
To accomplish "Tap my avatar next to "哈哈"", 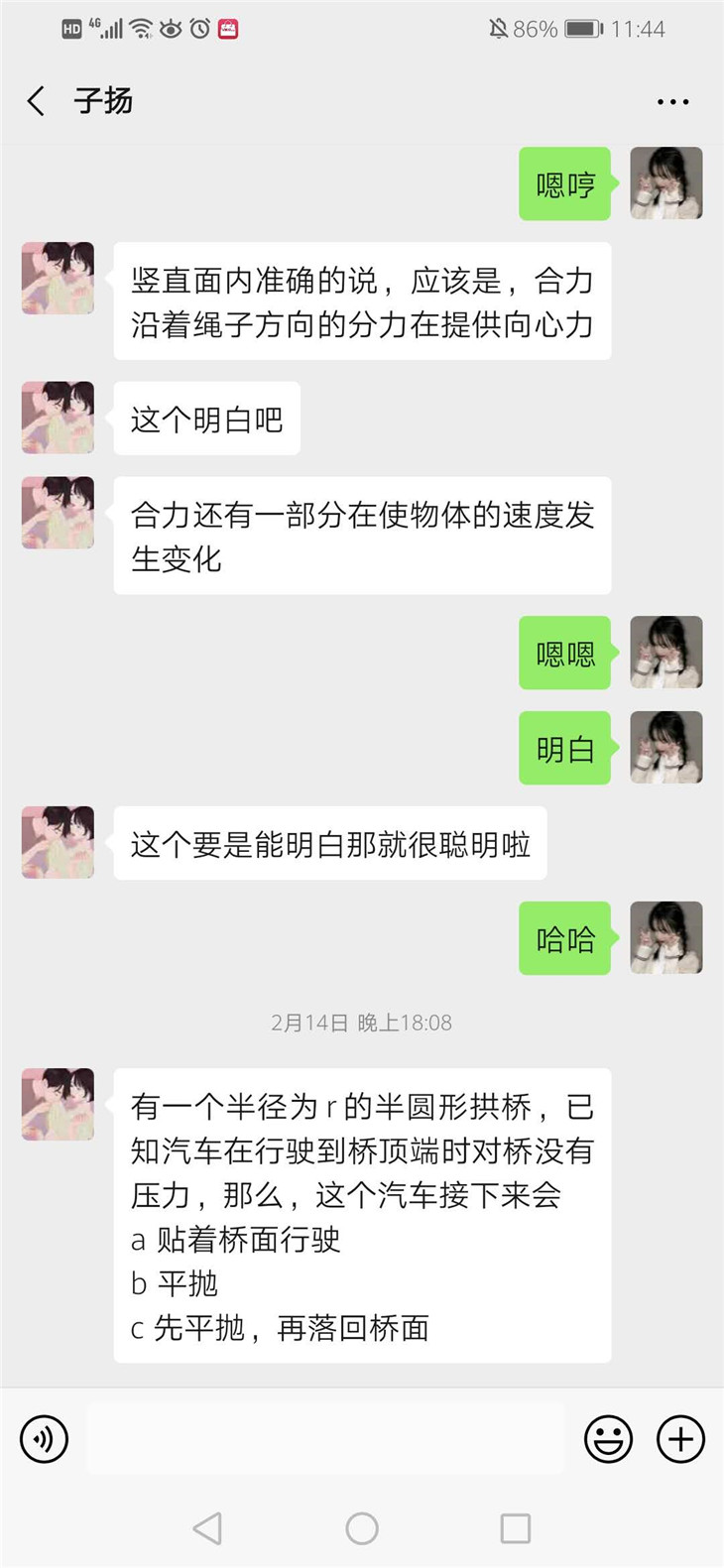I will coord(666,937).
